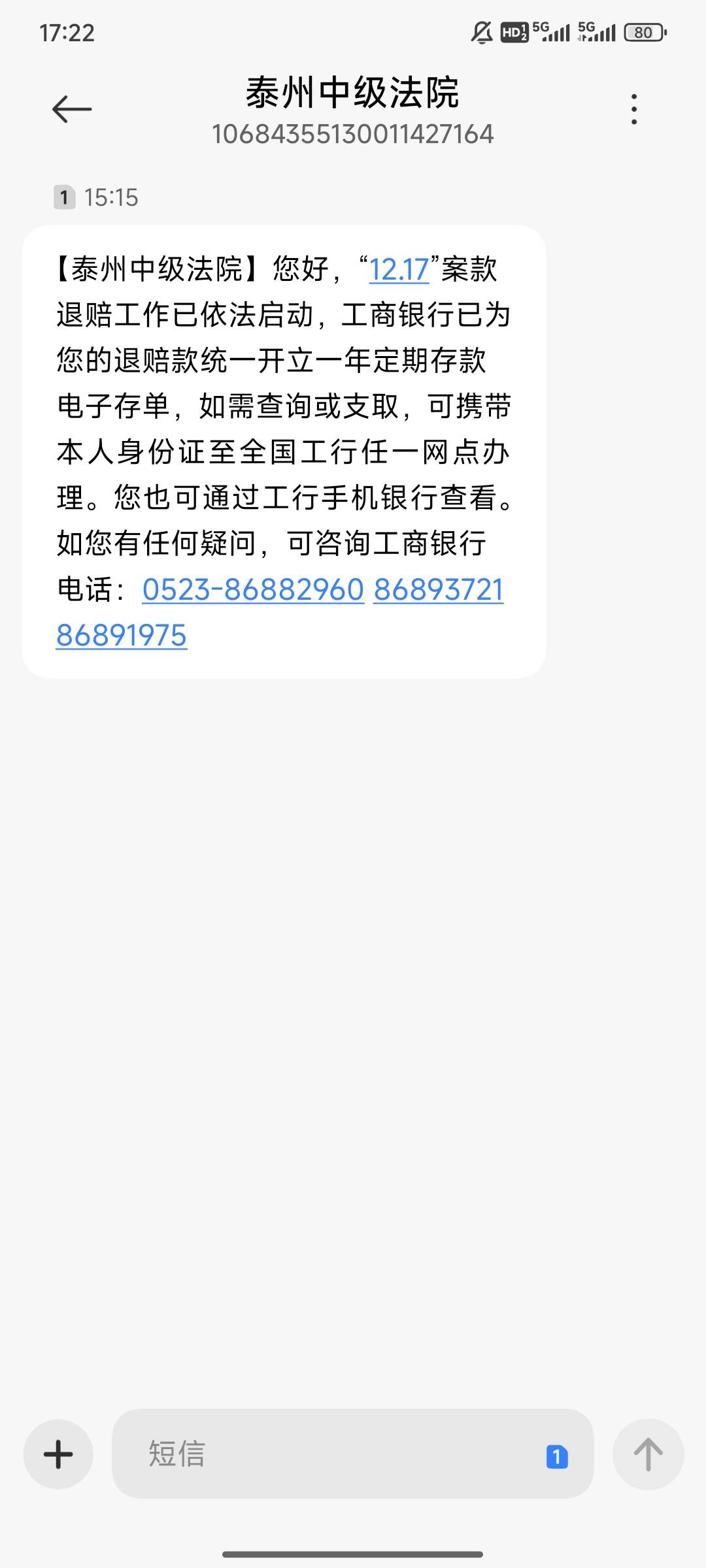
Task: Tap the 12.17 date link in the message
Action: pos(399,269)
